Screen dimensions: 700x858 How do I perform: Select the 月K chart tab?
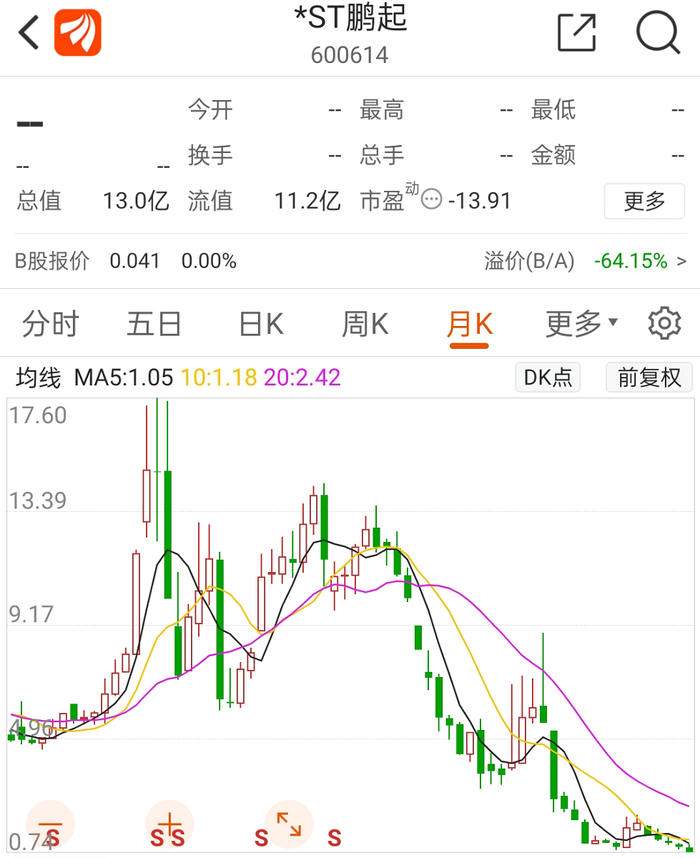pos(469,325)
